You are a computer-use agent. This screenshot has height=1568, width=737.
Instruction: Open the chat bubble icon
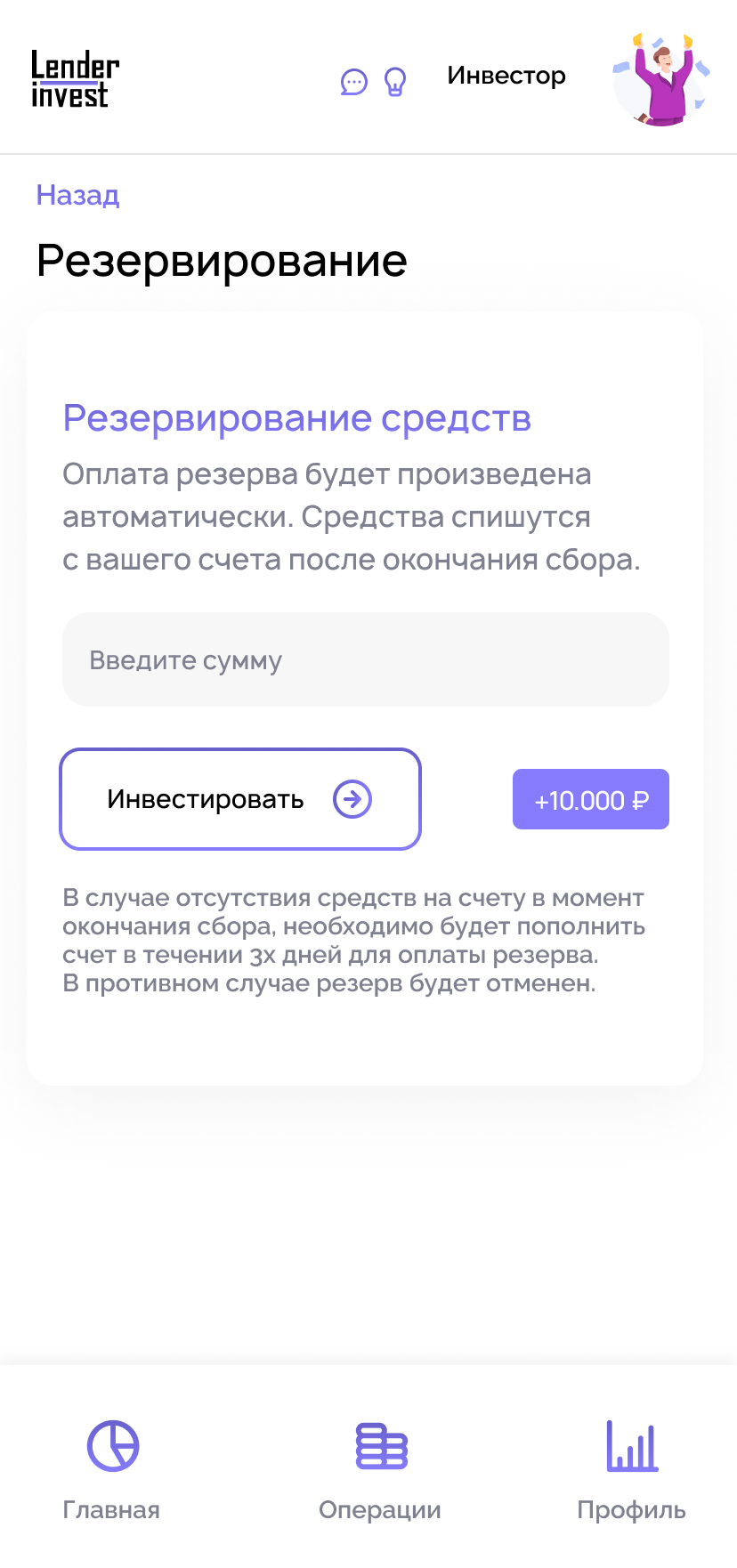[x=354, y=83]
